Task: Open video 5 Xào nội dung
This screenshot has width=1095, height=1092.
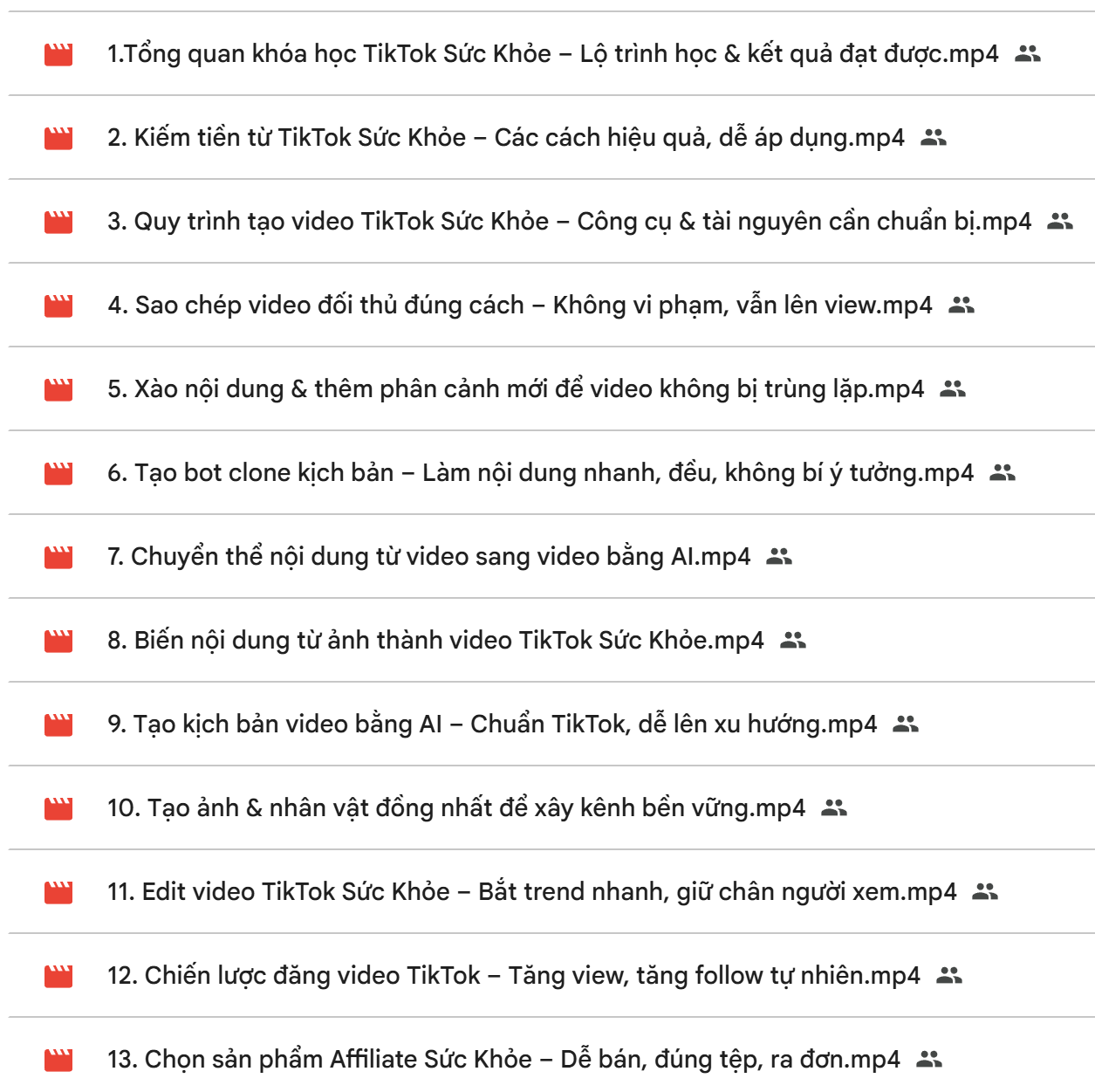Action: click(x=515, y=389)
